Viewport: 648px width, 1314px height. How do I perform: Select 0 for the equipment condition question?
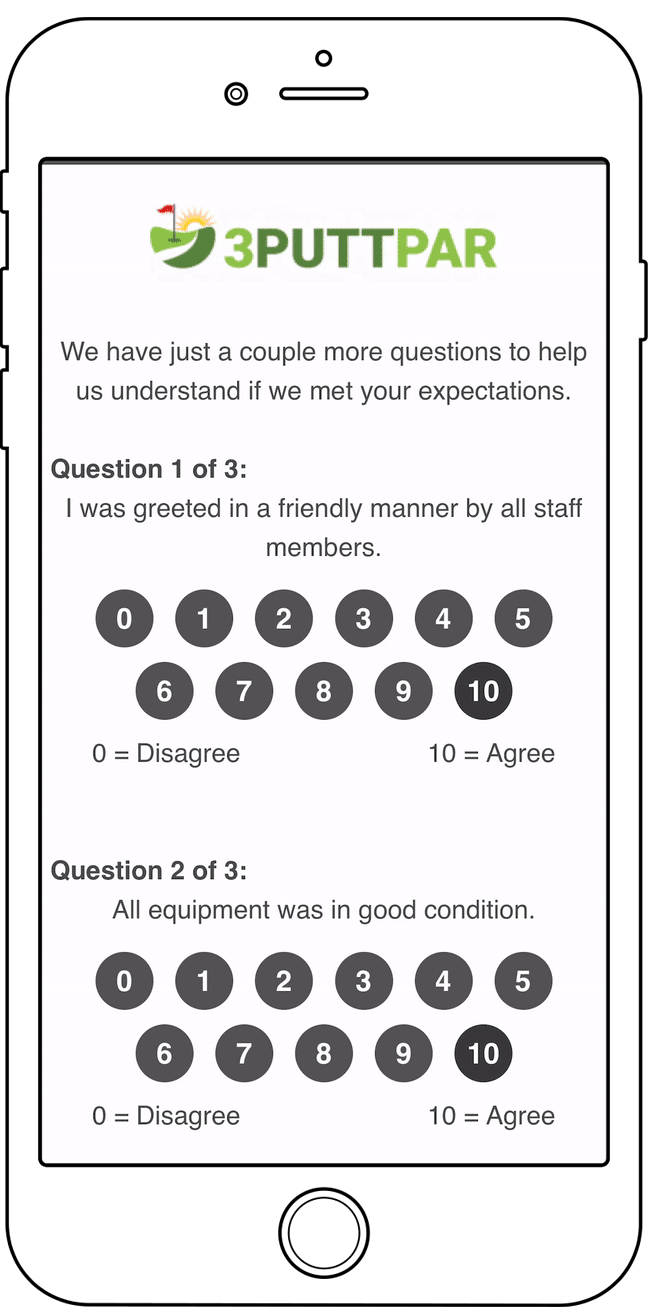124,981
